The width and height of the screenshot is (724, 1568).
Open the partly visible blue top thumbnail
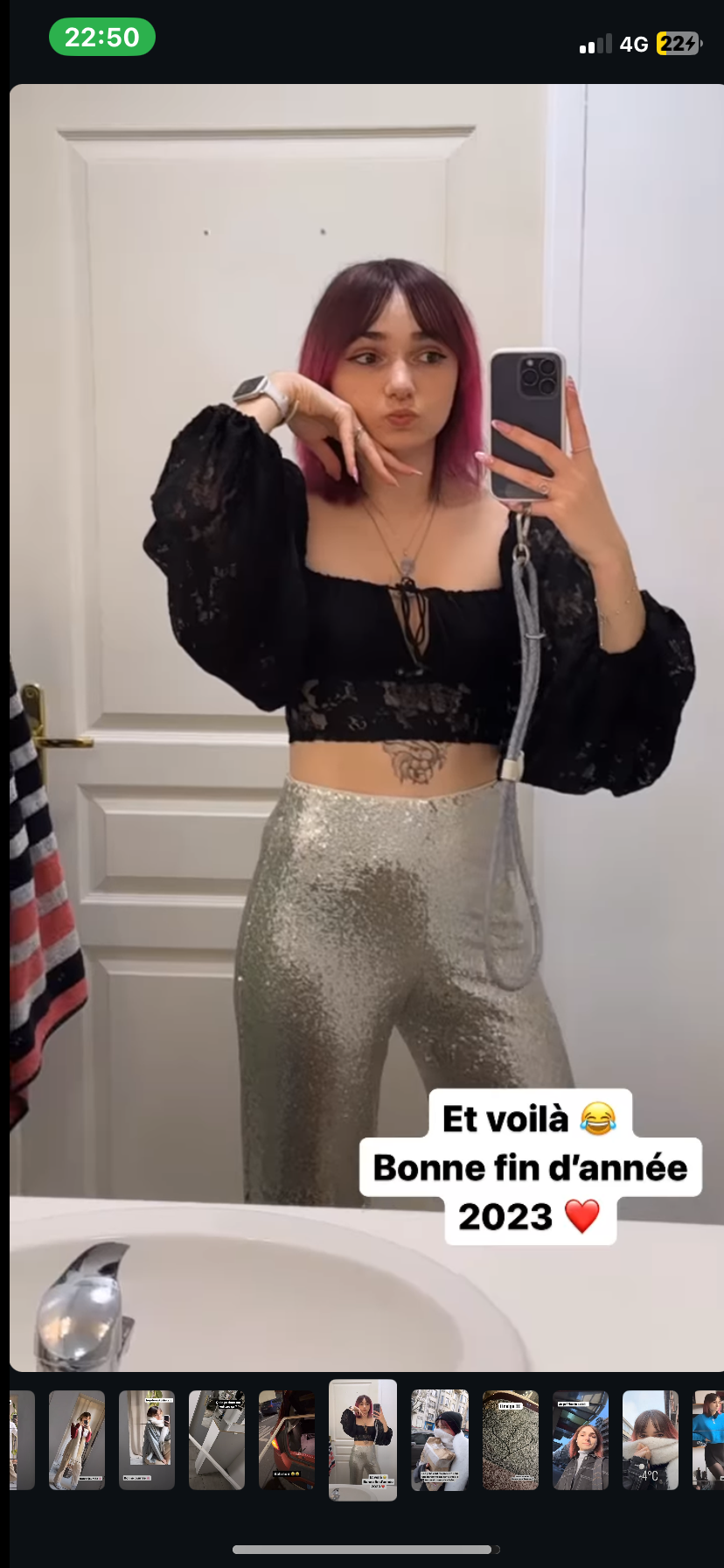tap(709, 1439)
